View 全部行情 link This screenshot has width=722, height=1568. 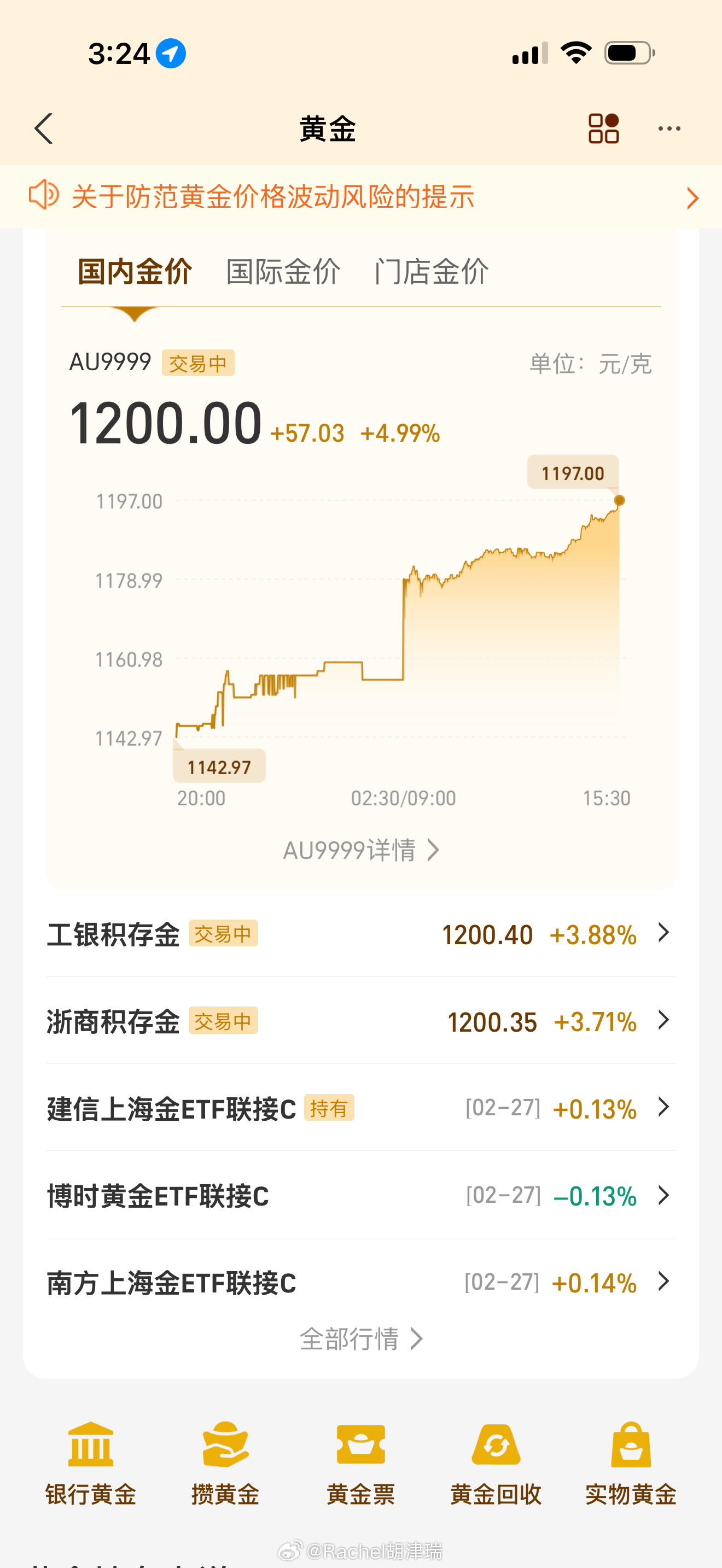pos(361,1338)
